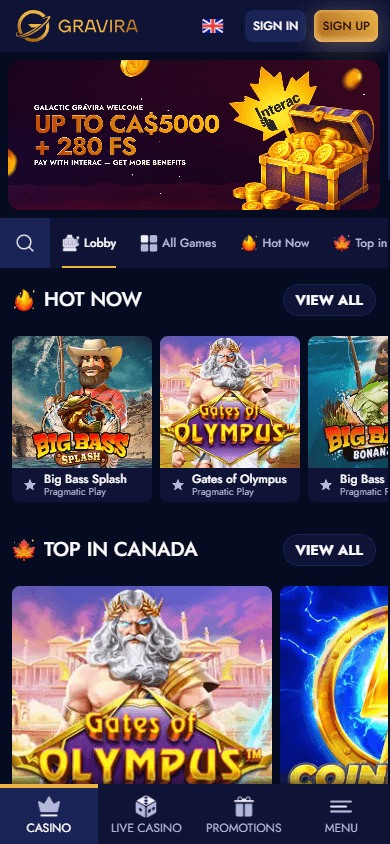
Task: Select the Casino bottom tab
Action: pyautogui.click(x=48, y=815)
